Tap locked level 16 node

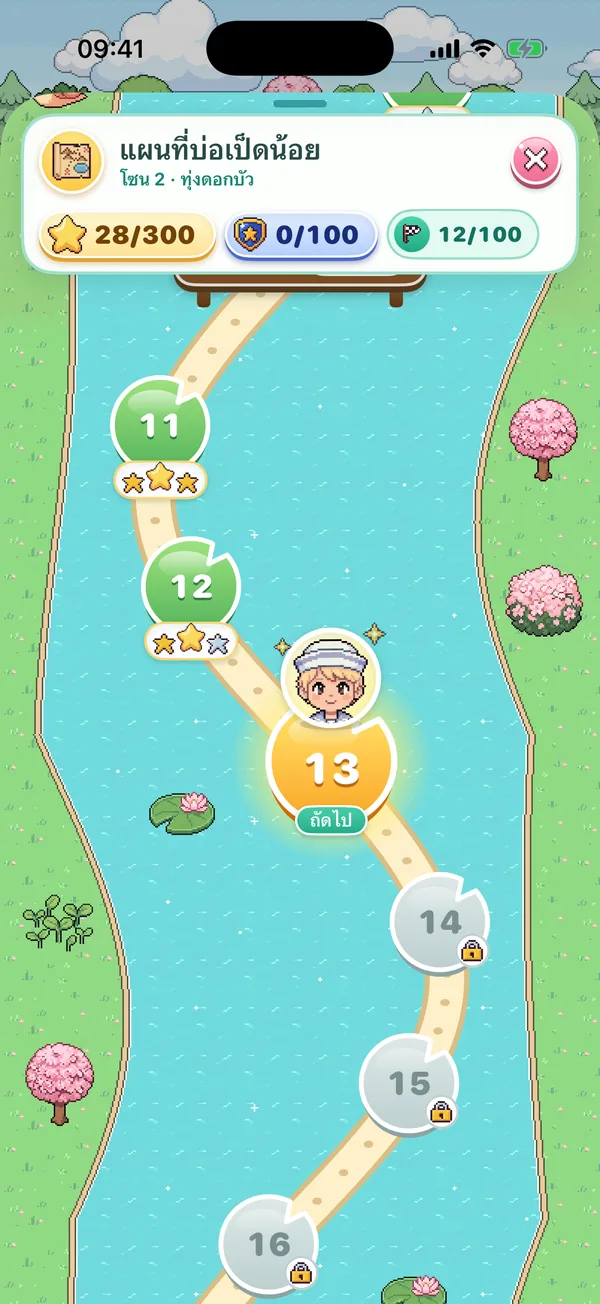[268, 1244]
